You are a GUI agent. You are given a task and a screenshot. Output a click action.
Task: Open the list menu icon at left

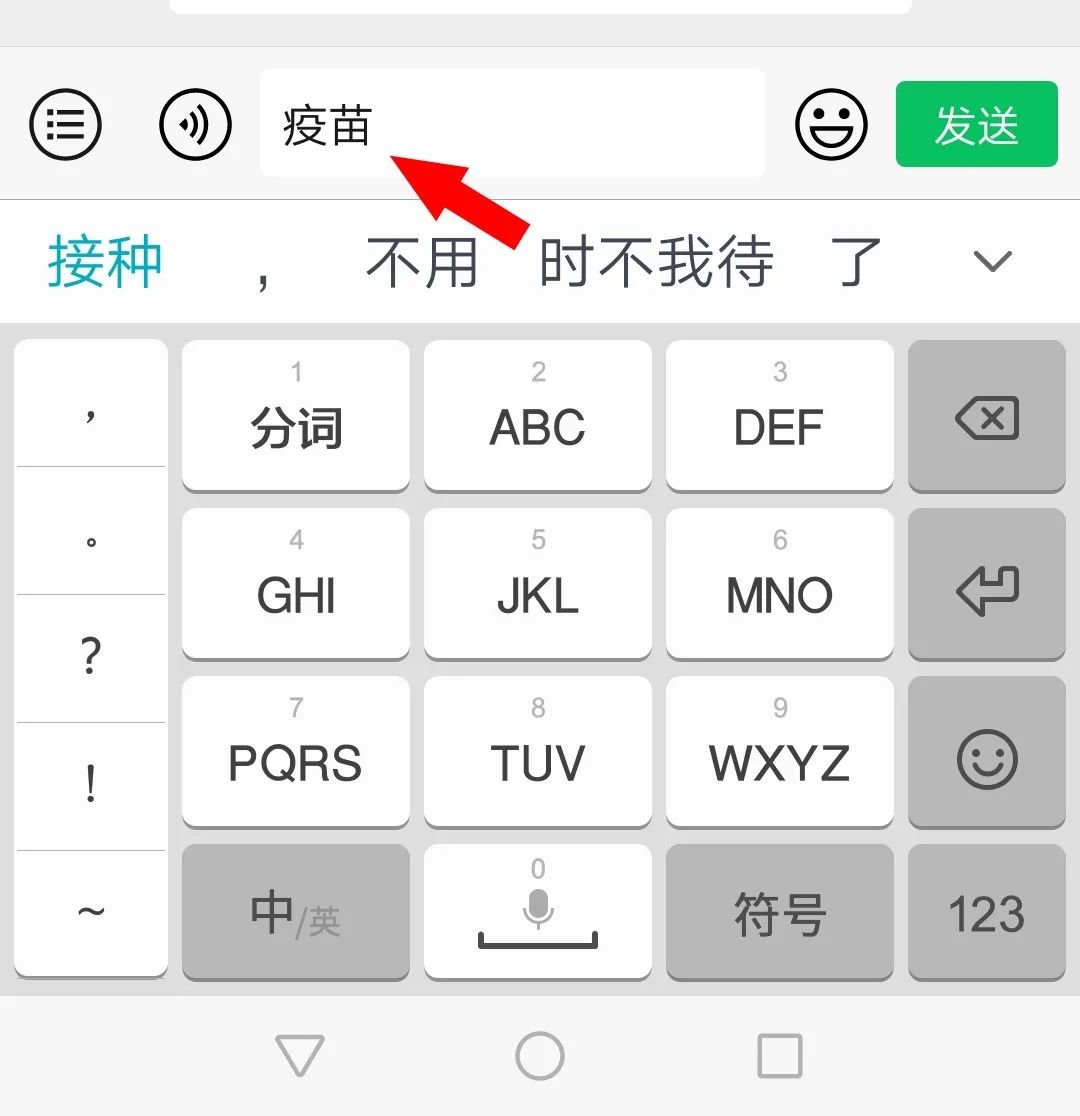click(x=65, y=125)
